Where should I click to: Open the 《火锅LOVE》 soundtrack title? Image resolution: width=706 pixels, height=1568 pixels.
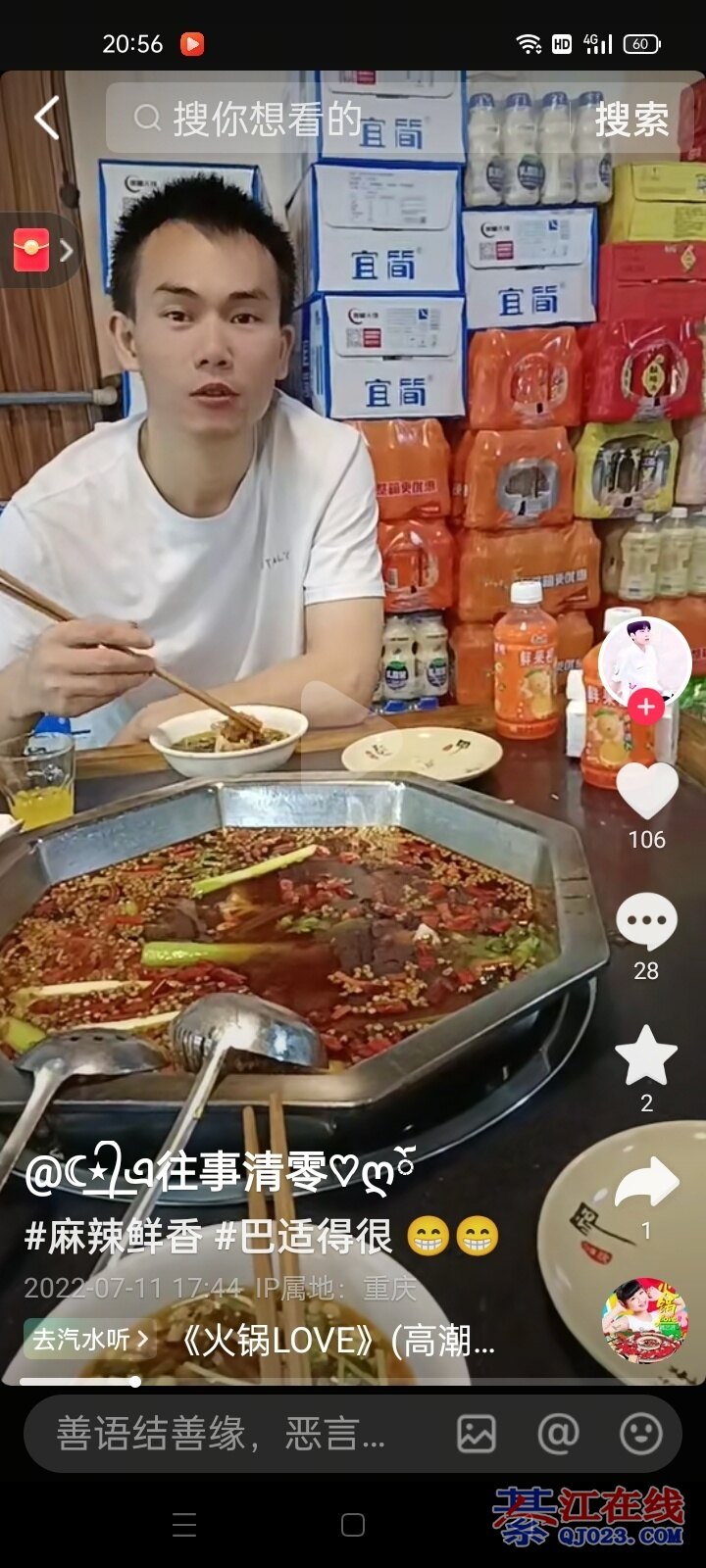coord(333,1340)
